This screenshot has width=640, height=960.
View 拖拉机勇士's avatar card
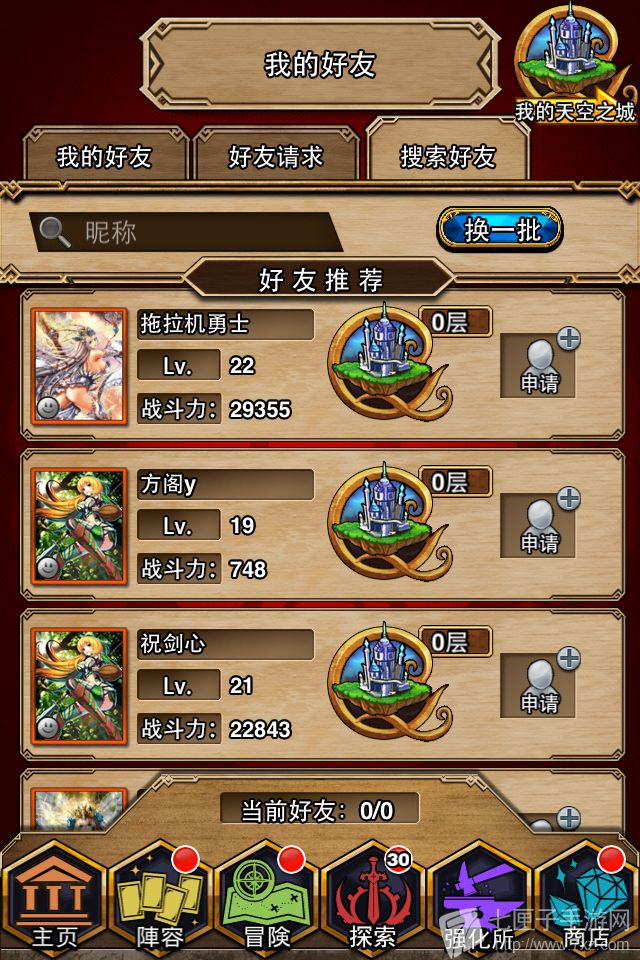78,366
